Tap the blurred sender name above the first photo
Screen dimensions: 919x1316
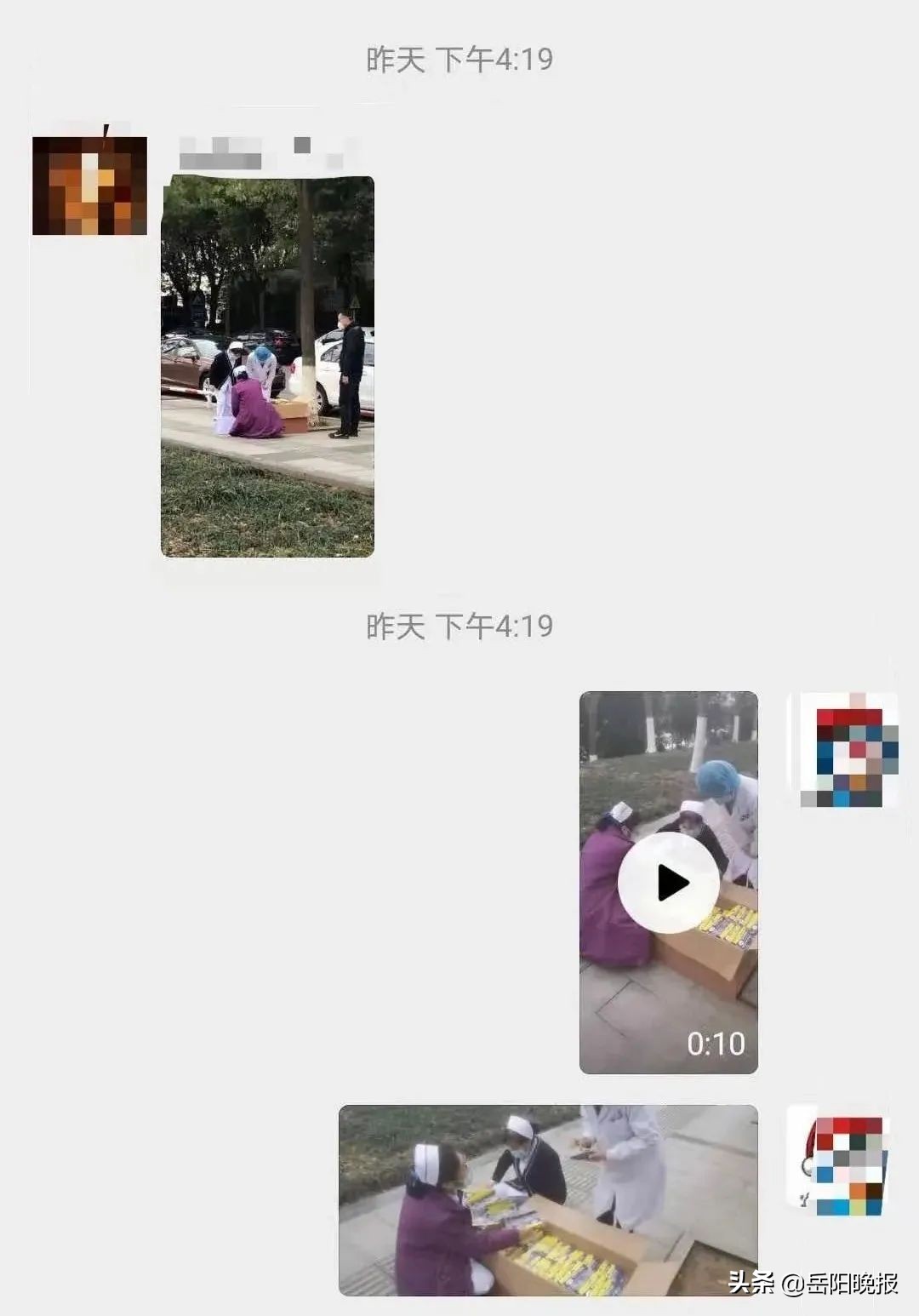[x=225, y=152]
